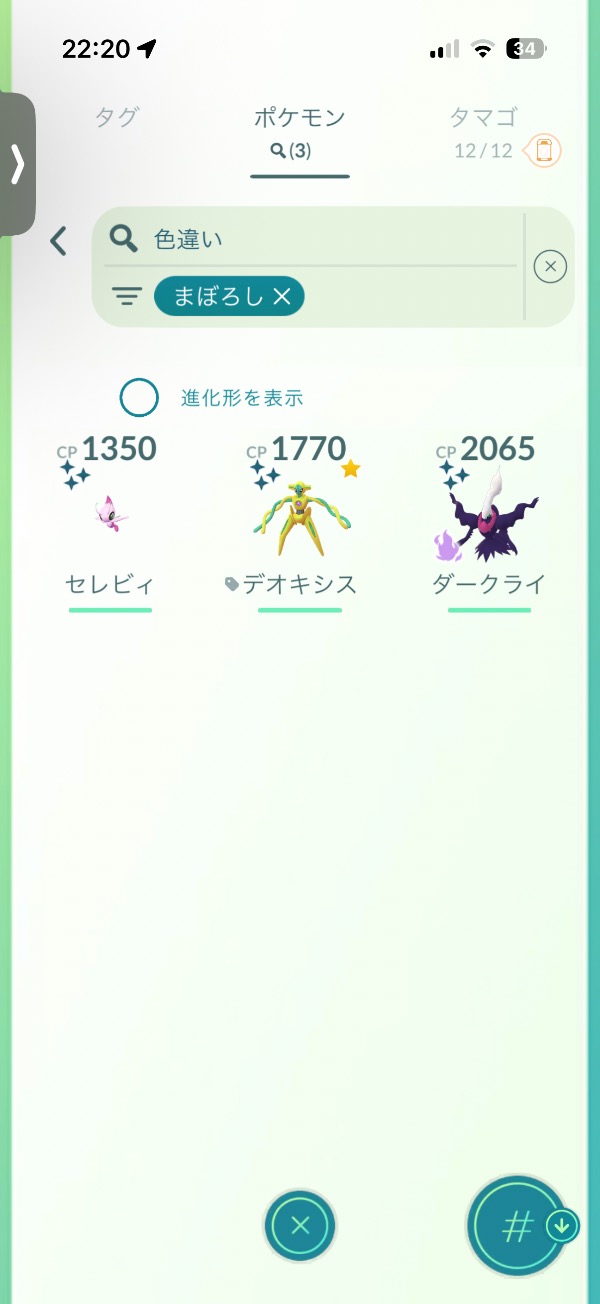Open the sort order button
600x1304 pixels.
point(518,1226)
